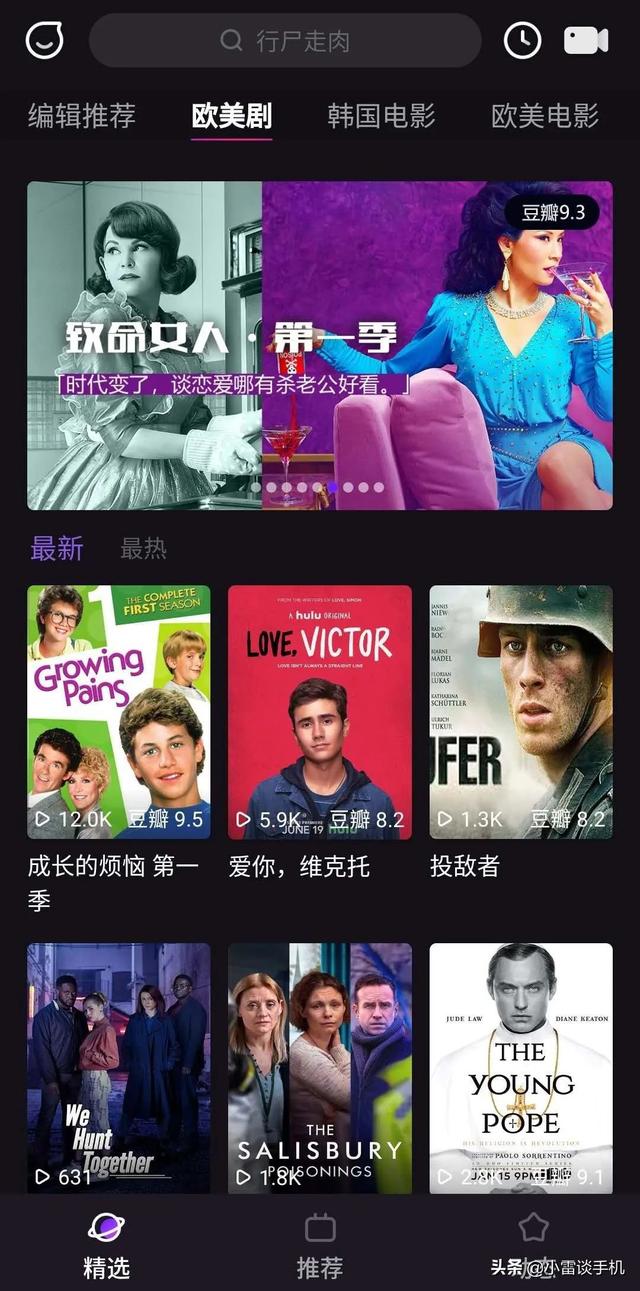
Task: Open The Salisbury Poisonings card
Action: pos(320,1068)
